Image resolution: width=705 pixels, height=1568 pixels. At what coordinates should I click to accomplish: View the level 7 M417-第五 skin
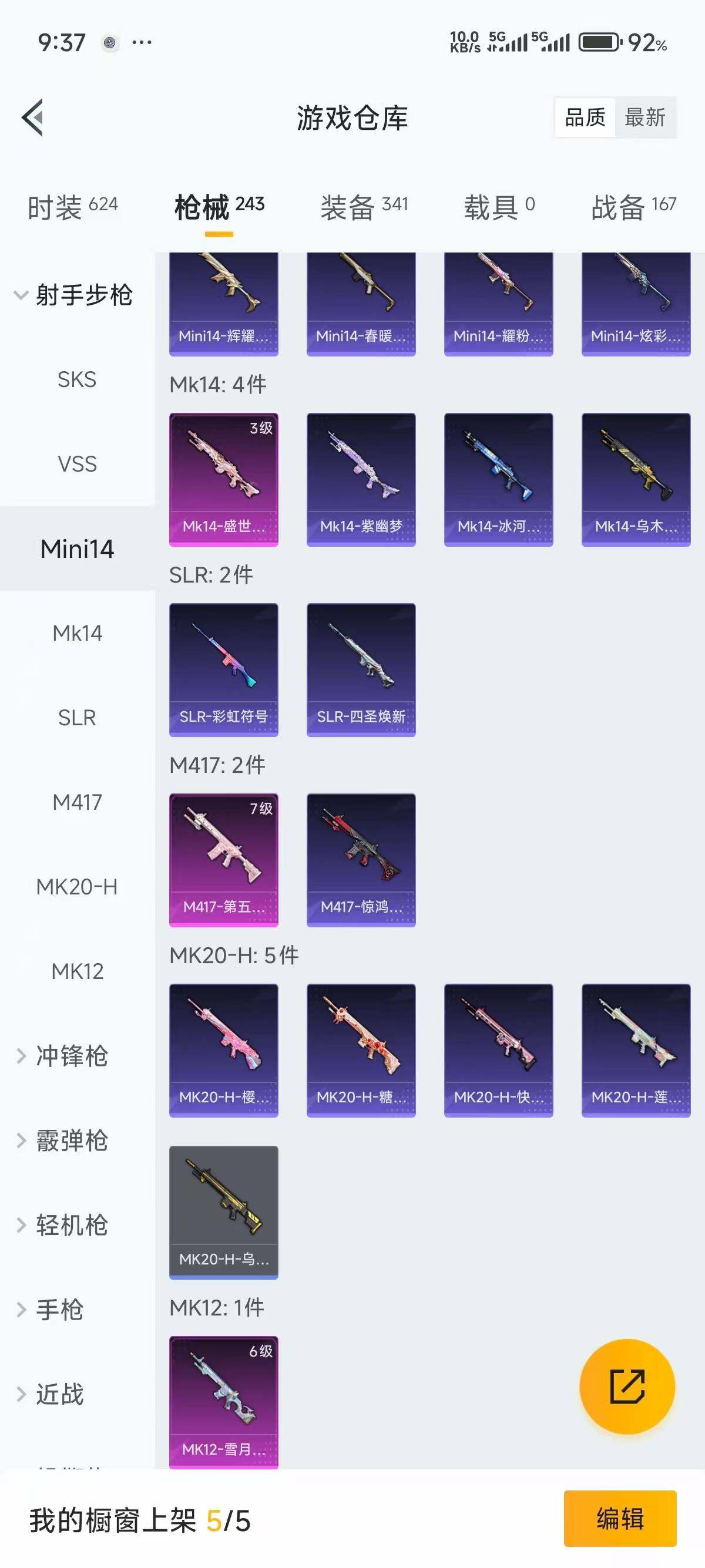pyautogui.click(x=223, y=860)
